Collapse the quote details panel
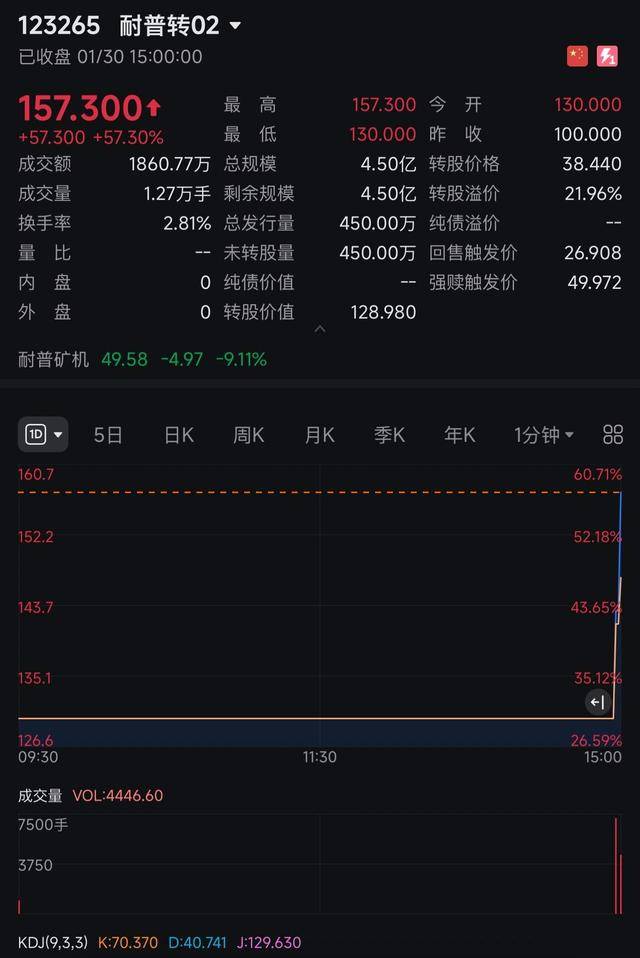Screen dimensions: 640x958 click(x=320, y=329)
